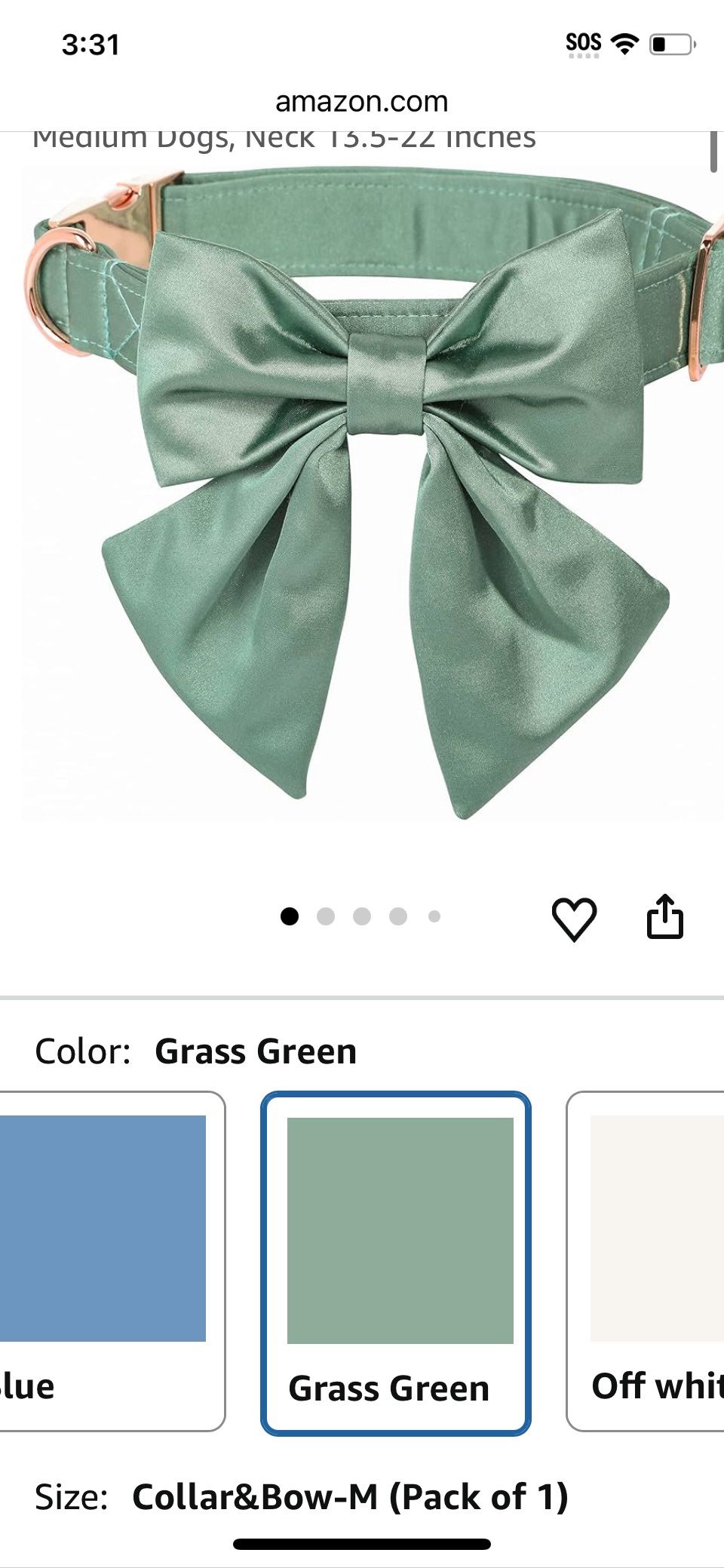The image size is (724, 1568).
Task: Add this collar to your wish list
Action: click(574, 918)
